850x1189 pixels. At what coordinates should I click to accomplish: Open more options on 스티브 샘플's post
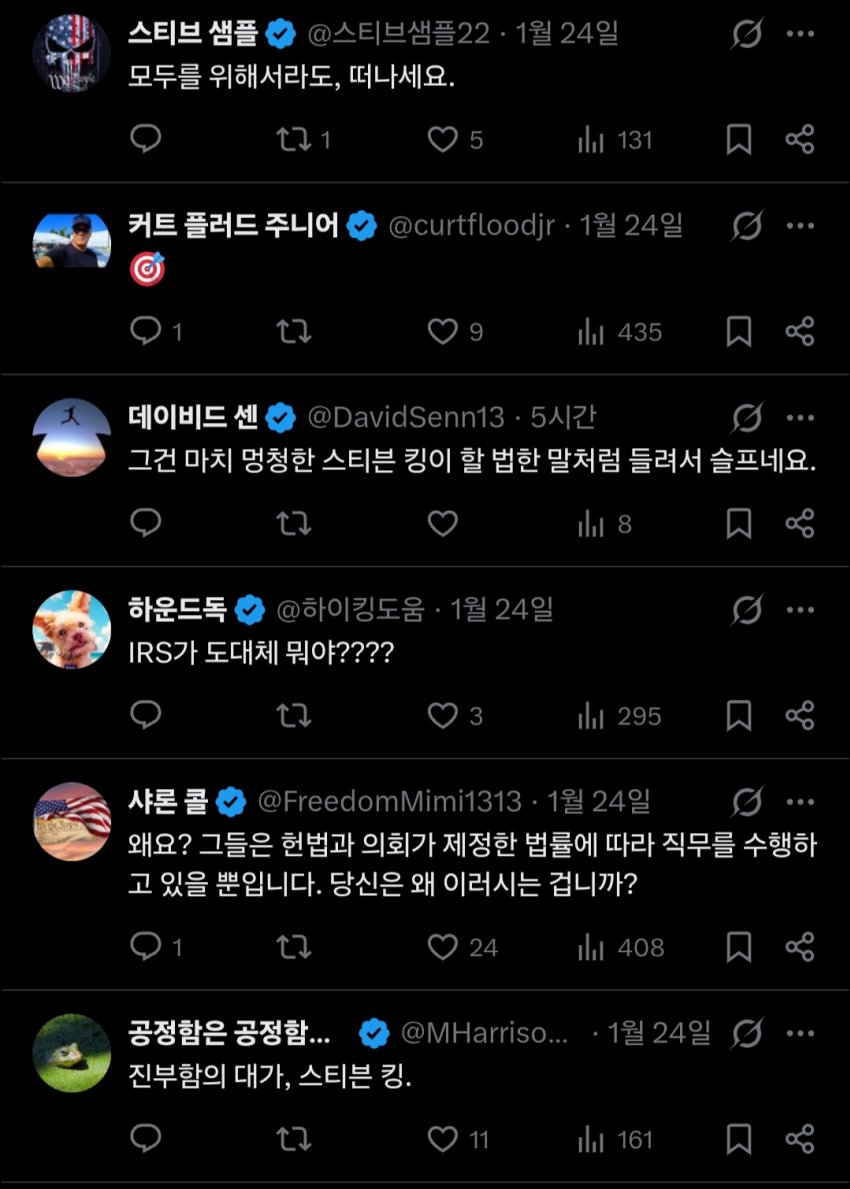pos(800,34)
